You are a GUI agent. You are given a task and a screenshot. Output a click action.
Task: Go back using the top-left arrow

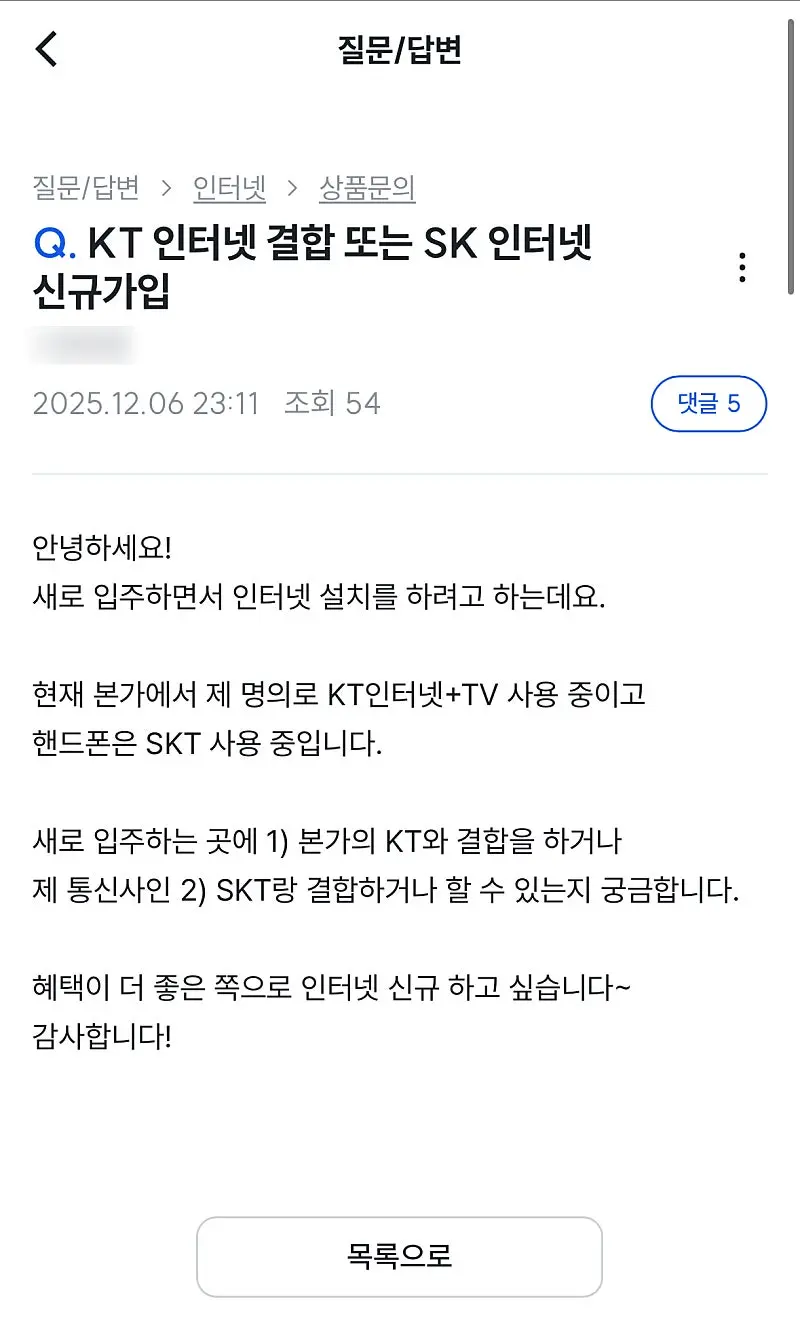tap(47, 49)
